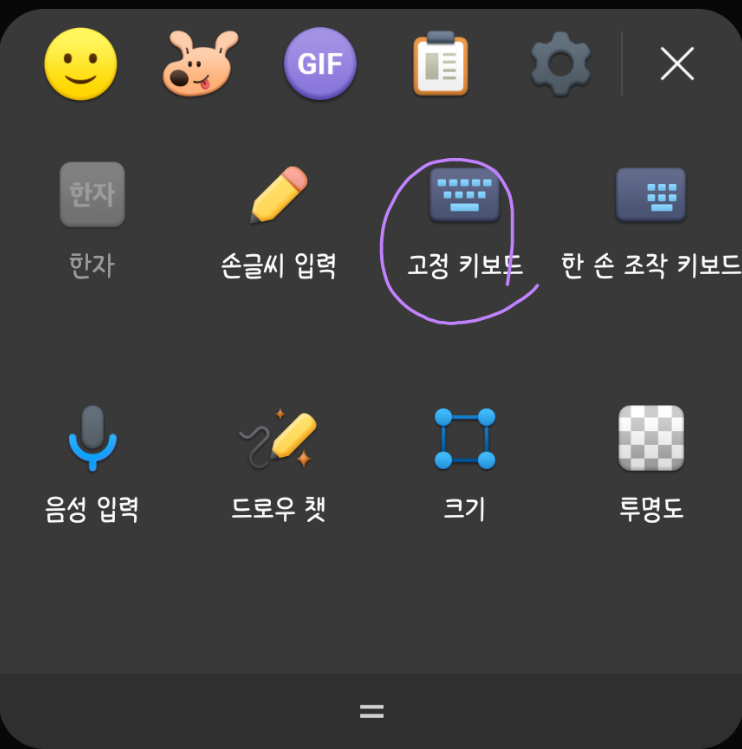Open the sticker dog icon
The image size is (742, 749).
(200, 64)
